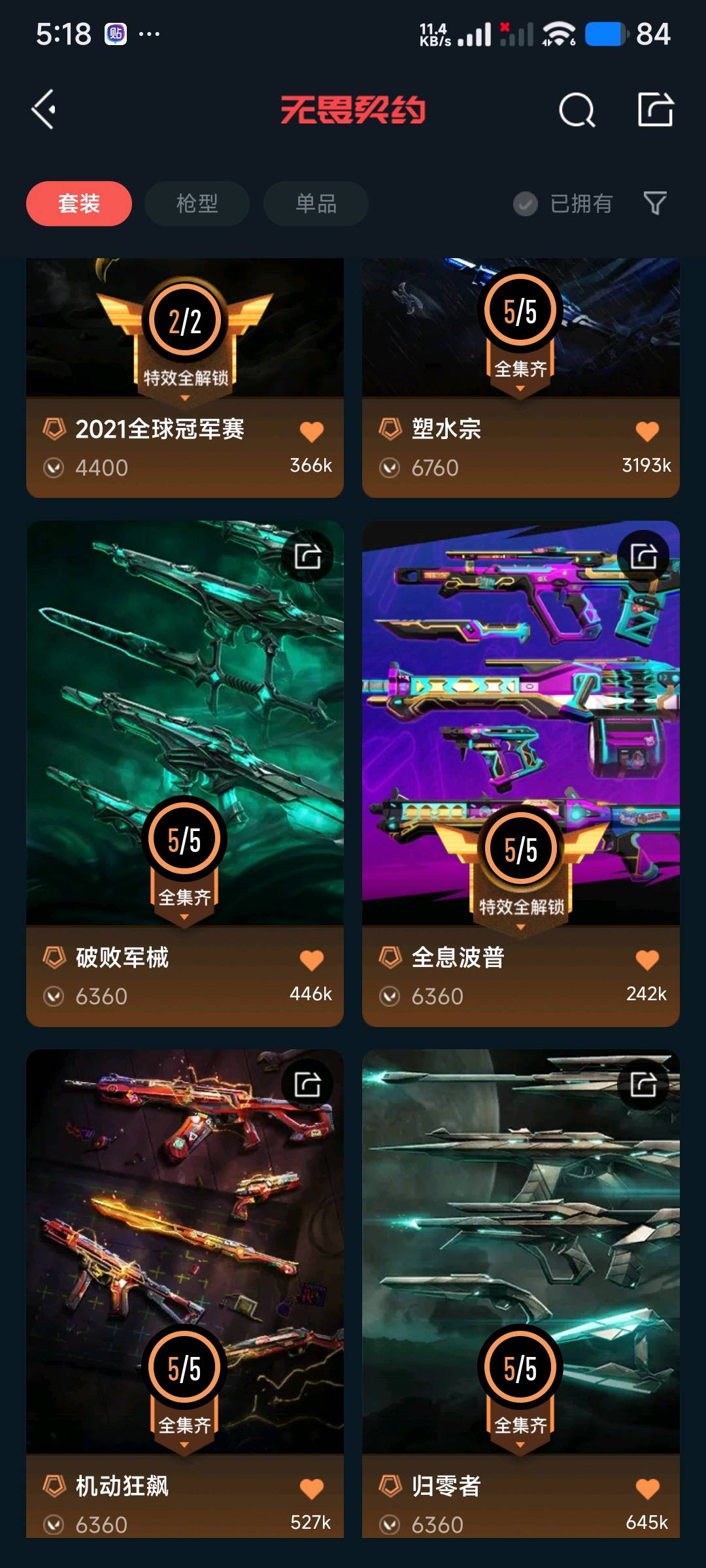Like the 2021全球冠军赛 bundle with the heart
Image resolution: width=706 pixels, height=1568 pixels.
pos(311,431)
